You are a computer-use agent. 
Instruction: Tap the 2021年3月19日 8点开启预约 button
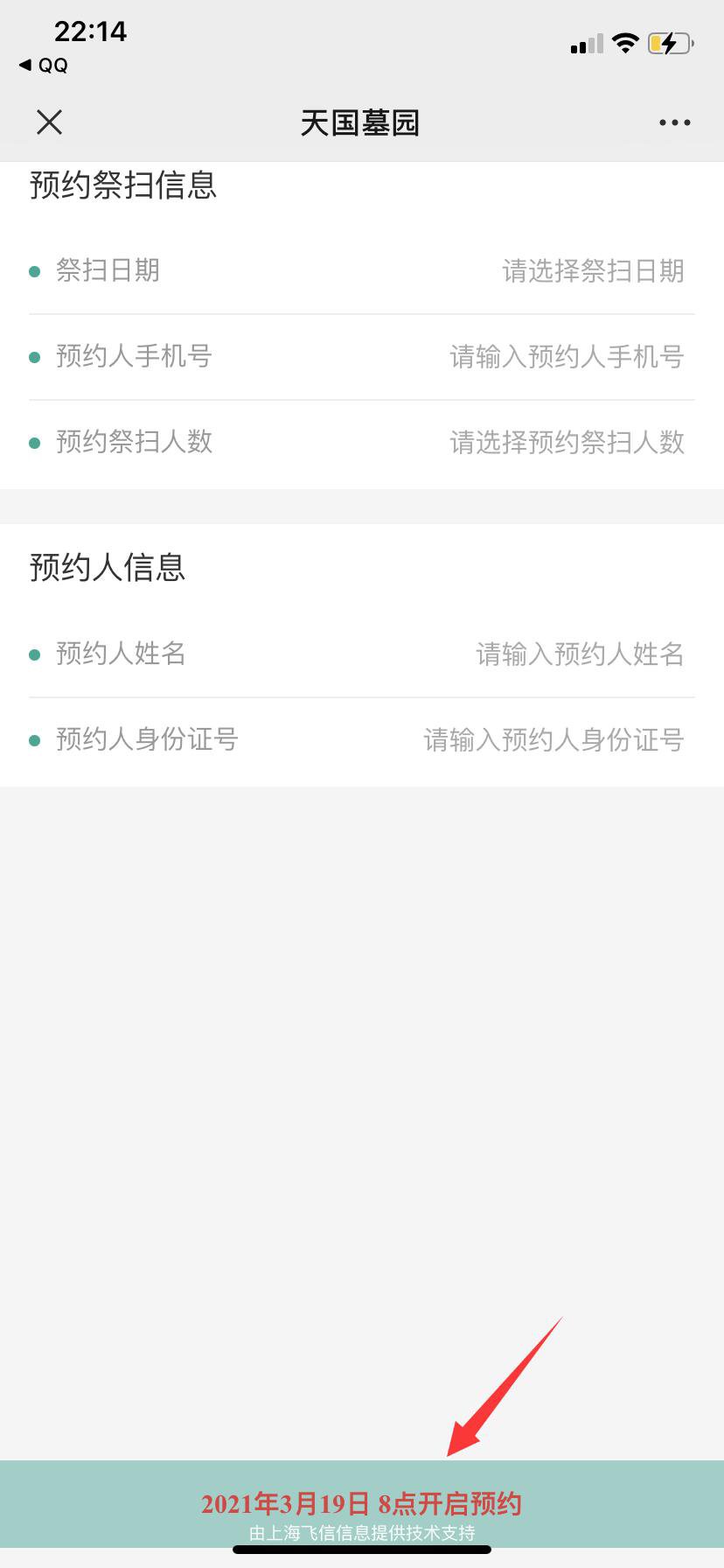(362, 1504)
